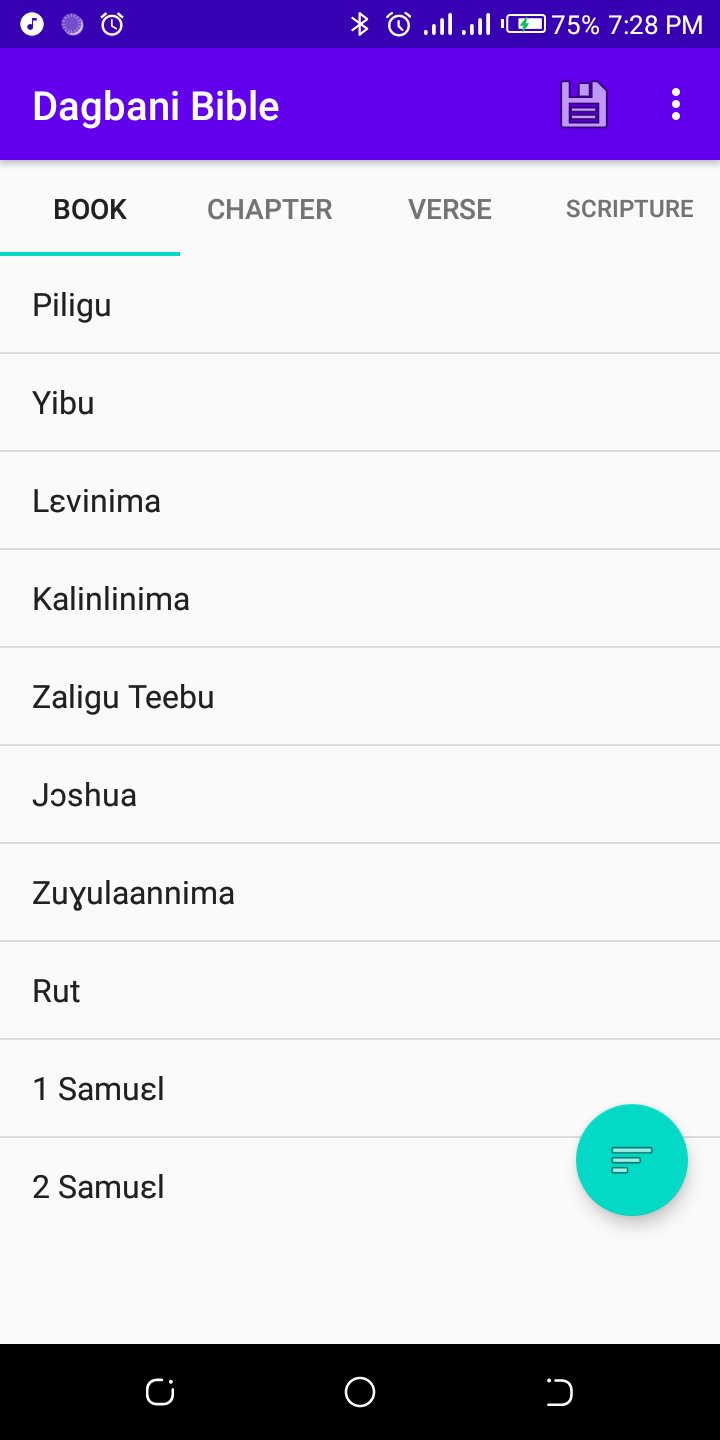Screen dimensions: 720x1440
Task: Tap the floppy disk save icon
Action: tap(583, 103)
